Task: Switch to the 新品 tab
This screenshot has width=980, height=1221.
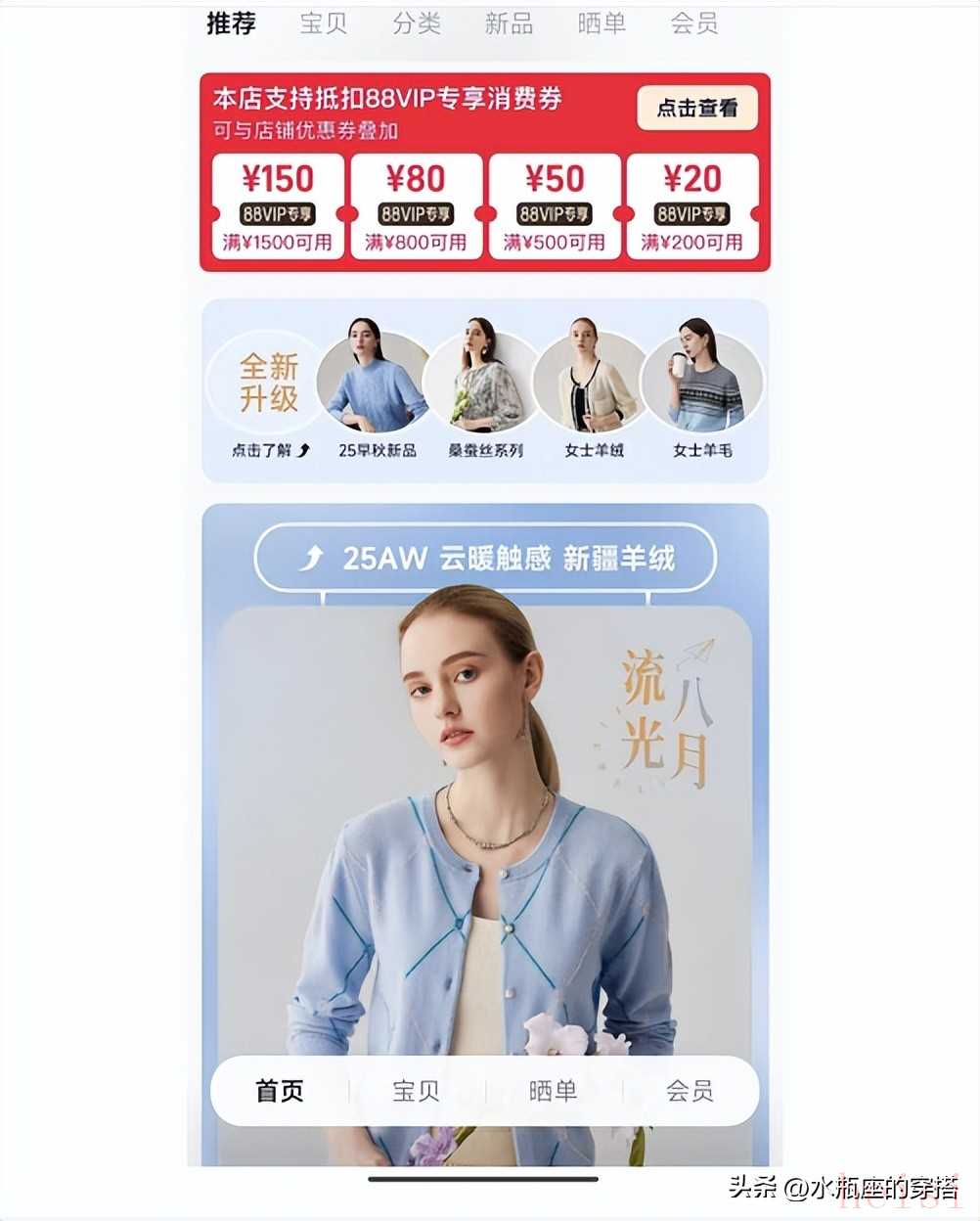Action: coord(509,23)
